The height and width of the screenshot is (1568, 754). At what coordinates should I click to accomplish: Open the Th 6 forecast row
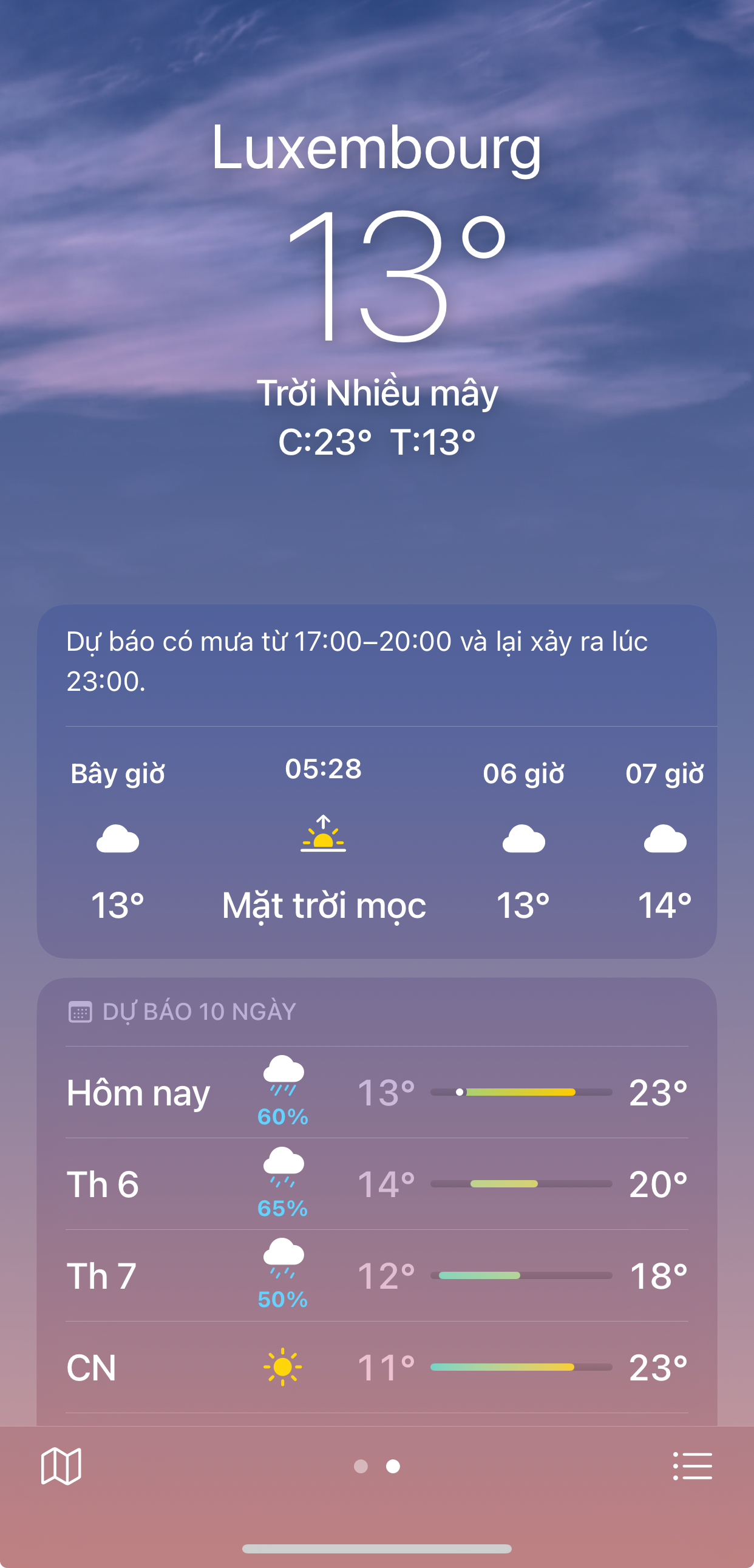[376, 1184]
